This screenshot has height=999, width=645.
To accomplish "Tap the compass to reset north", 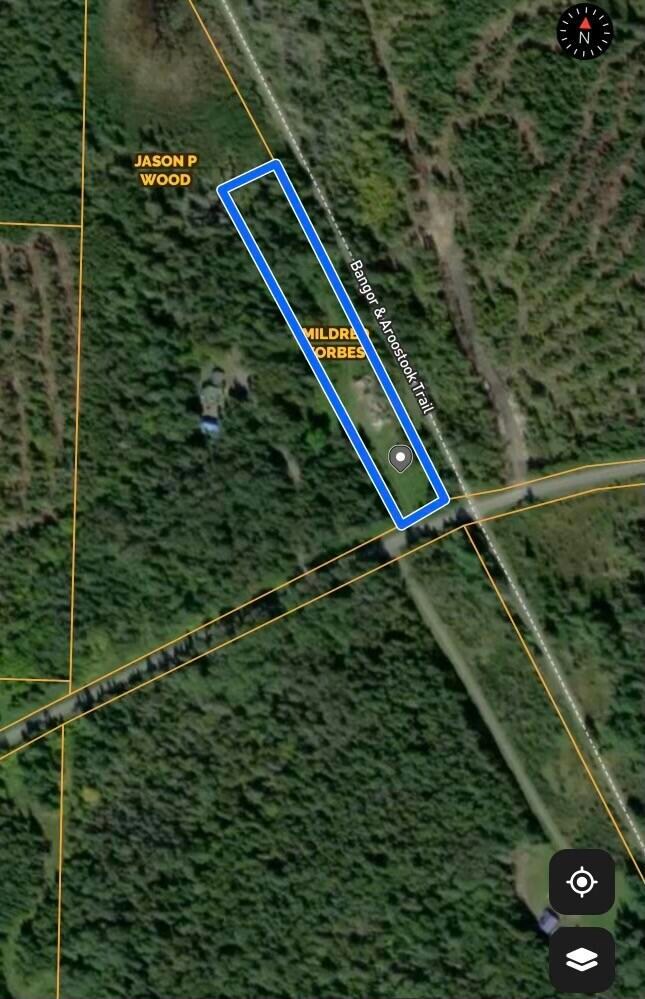I will 585,32.
